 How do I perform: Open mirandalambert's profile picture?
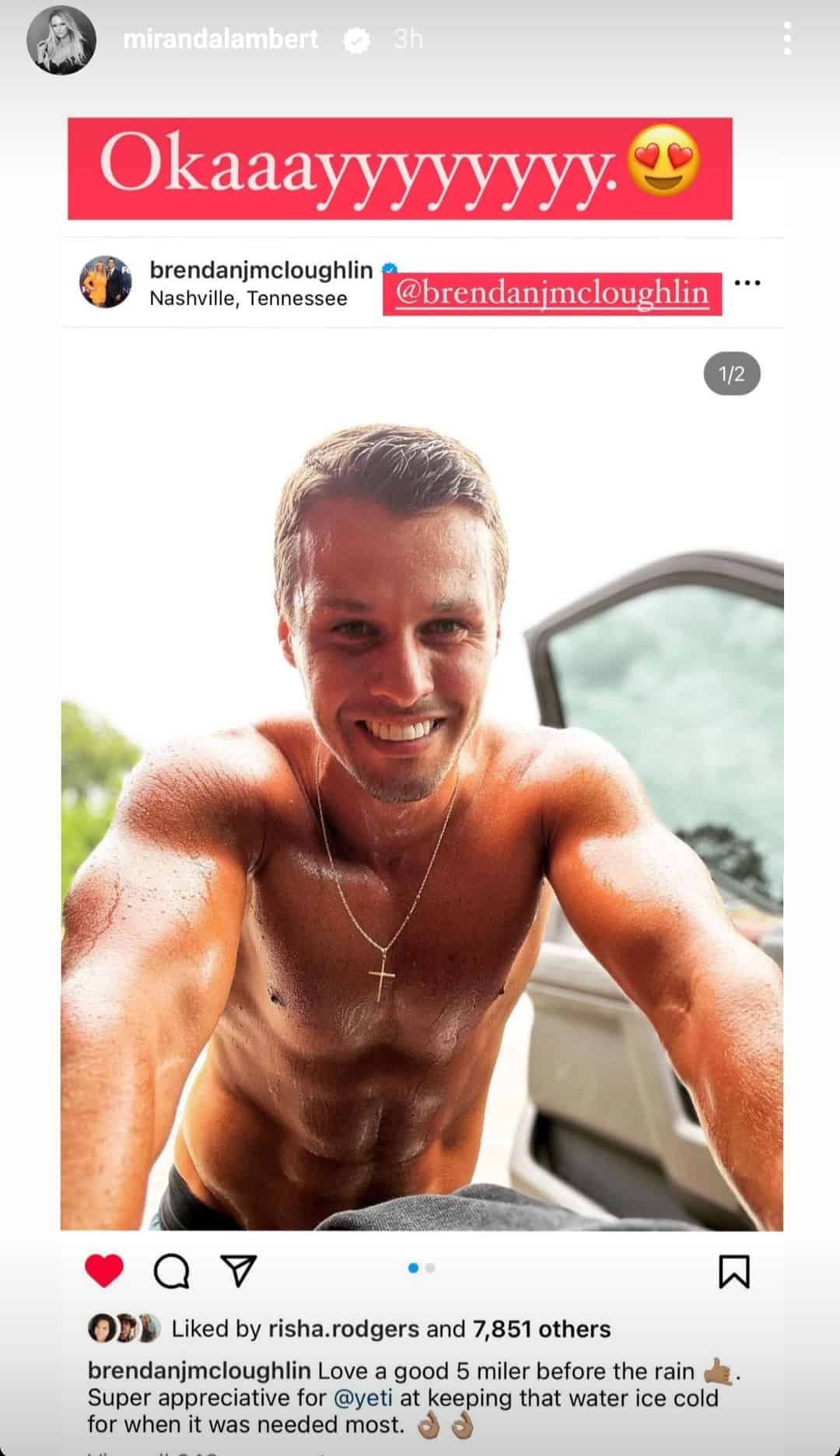[x=61, y=40]
